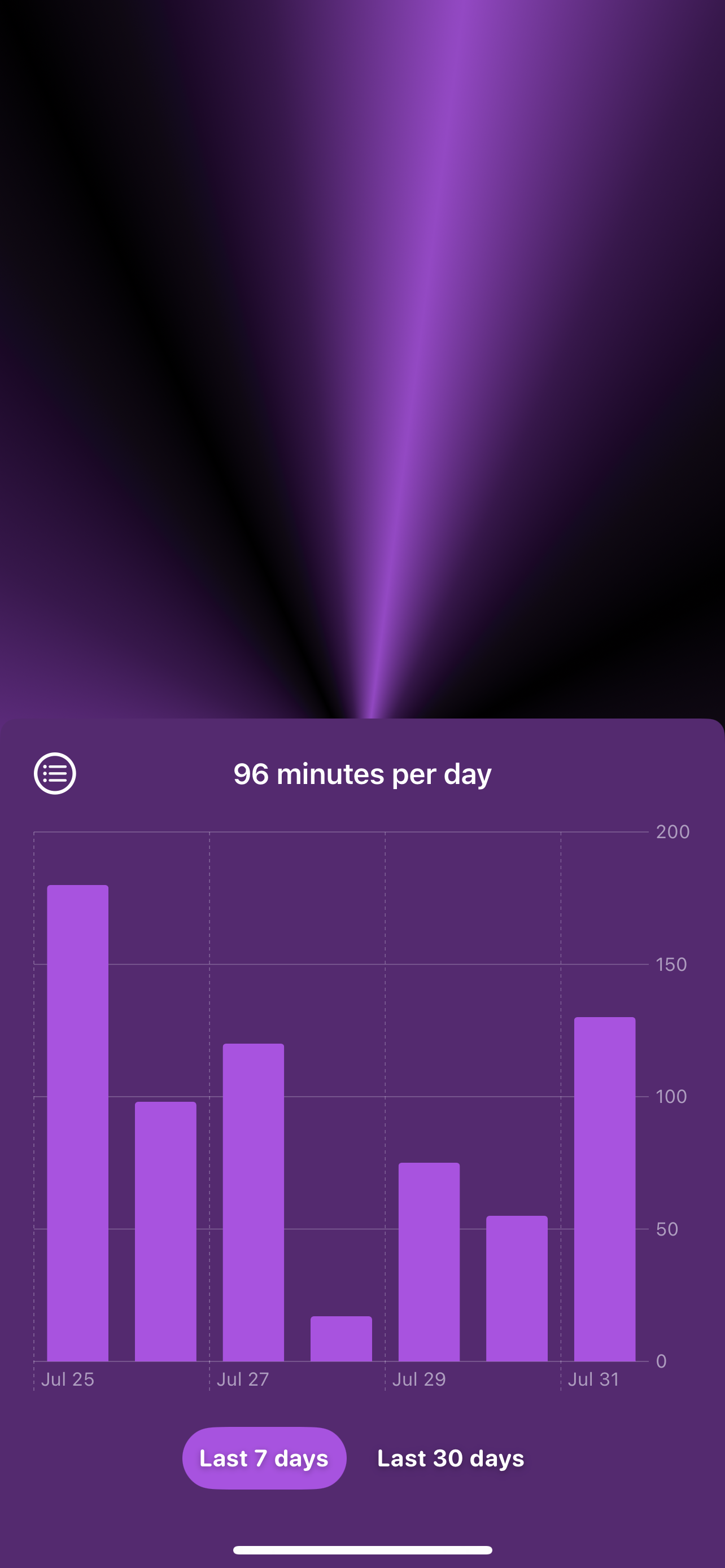Open the list view icon
The image size is (725, 1568).
[x=55, y=774]
